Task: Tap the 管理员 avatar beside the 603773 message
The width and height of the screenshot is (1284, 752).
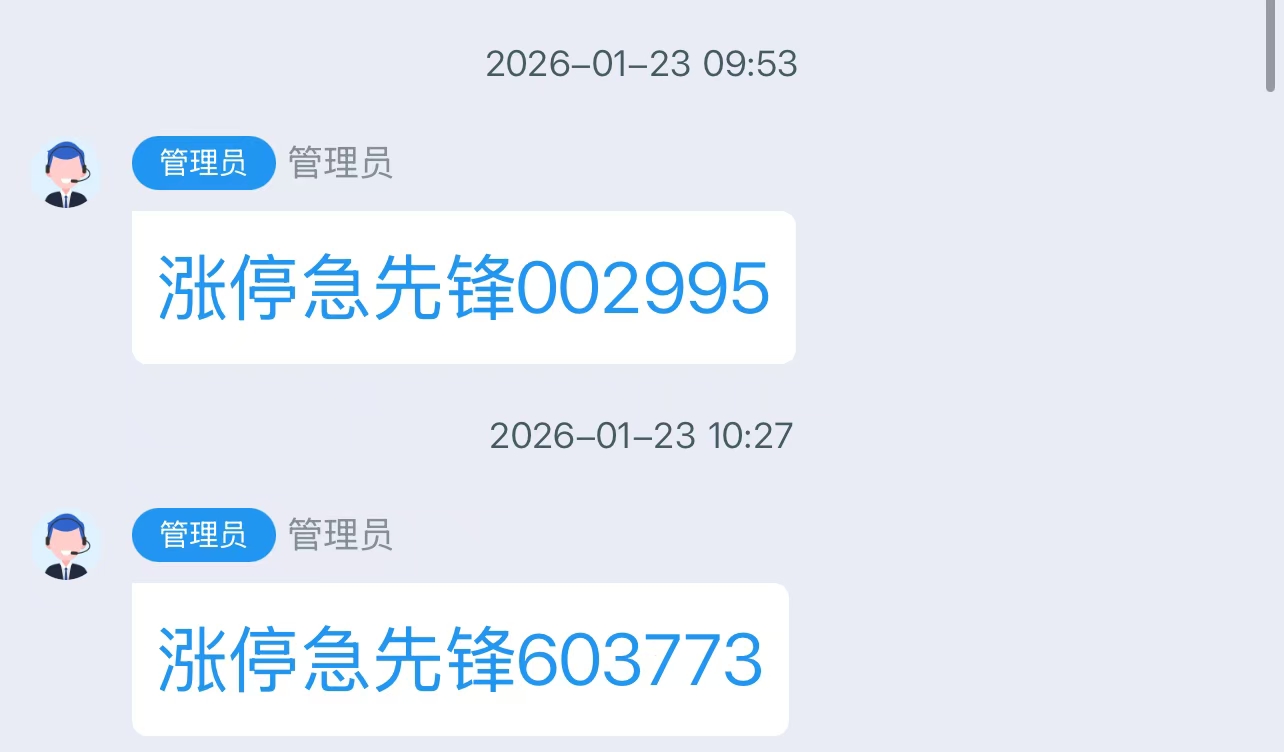Action: [x=66, y=546]
